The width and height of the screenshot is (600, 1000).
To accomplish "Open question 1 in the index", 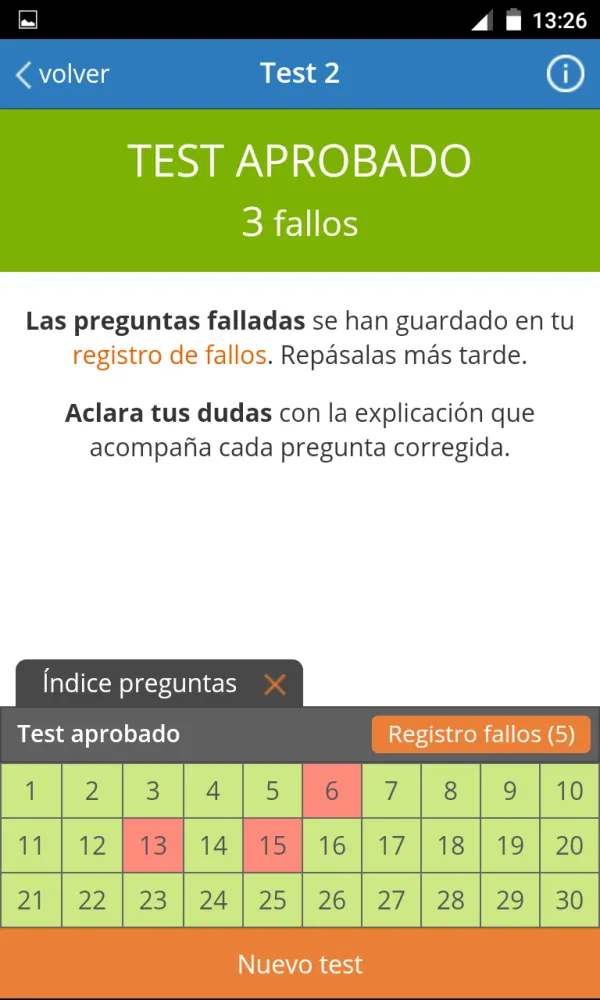I will tap(31, 791).
